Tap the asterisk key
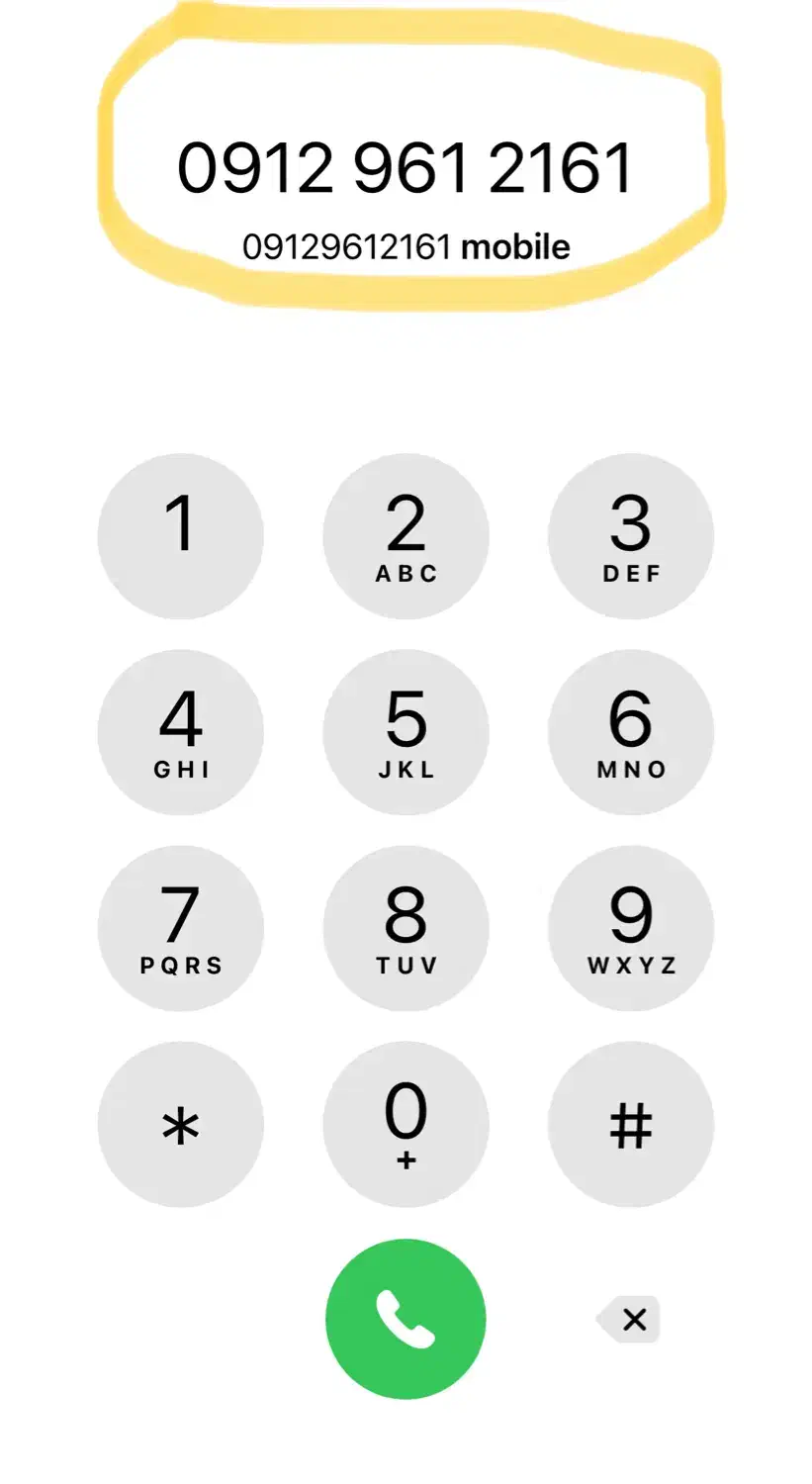This screenshot has width=812, height=1484. 181,1124
